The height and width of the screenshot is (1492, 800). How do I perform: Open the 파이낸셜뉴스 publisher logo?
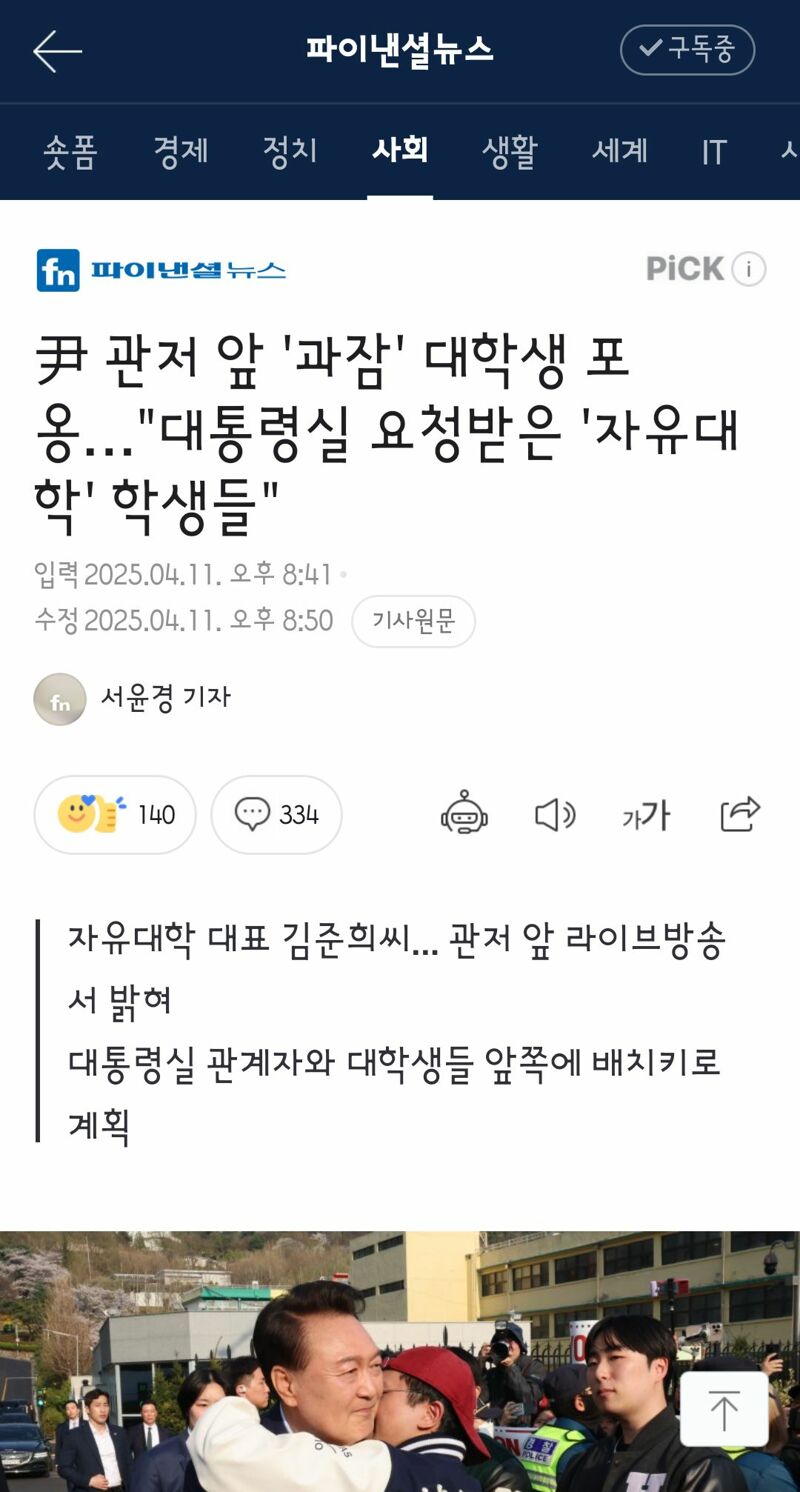161,270
